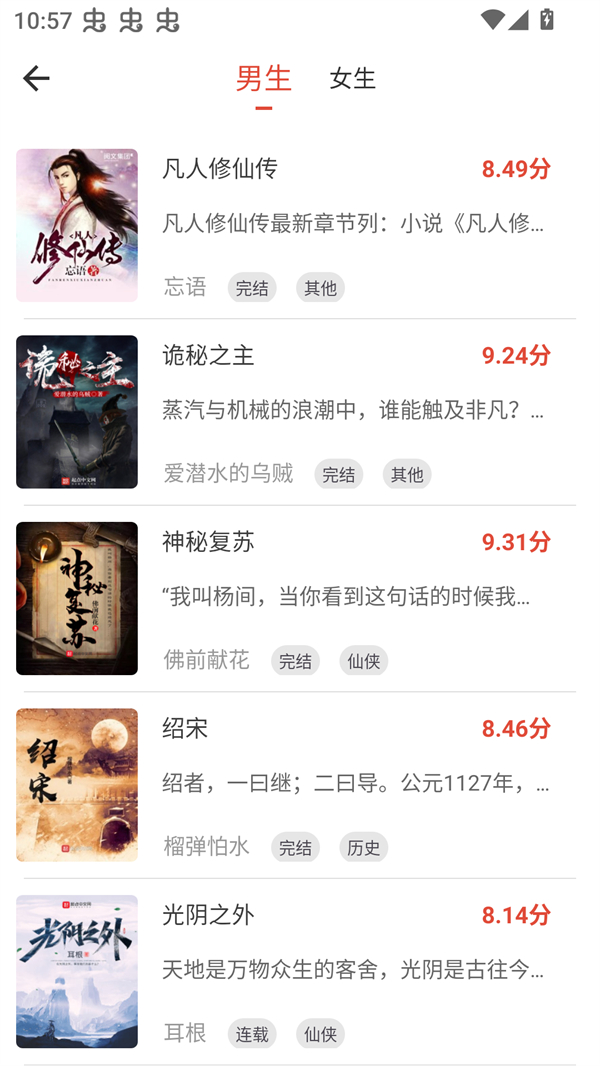This screenshot has height=1066, width=600.
Task: Switch to the 女生 tab
Action: click(352, 78)
